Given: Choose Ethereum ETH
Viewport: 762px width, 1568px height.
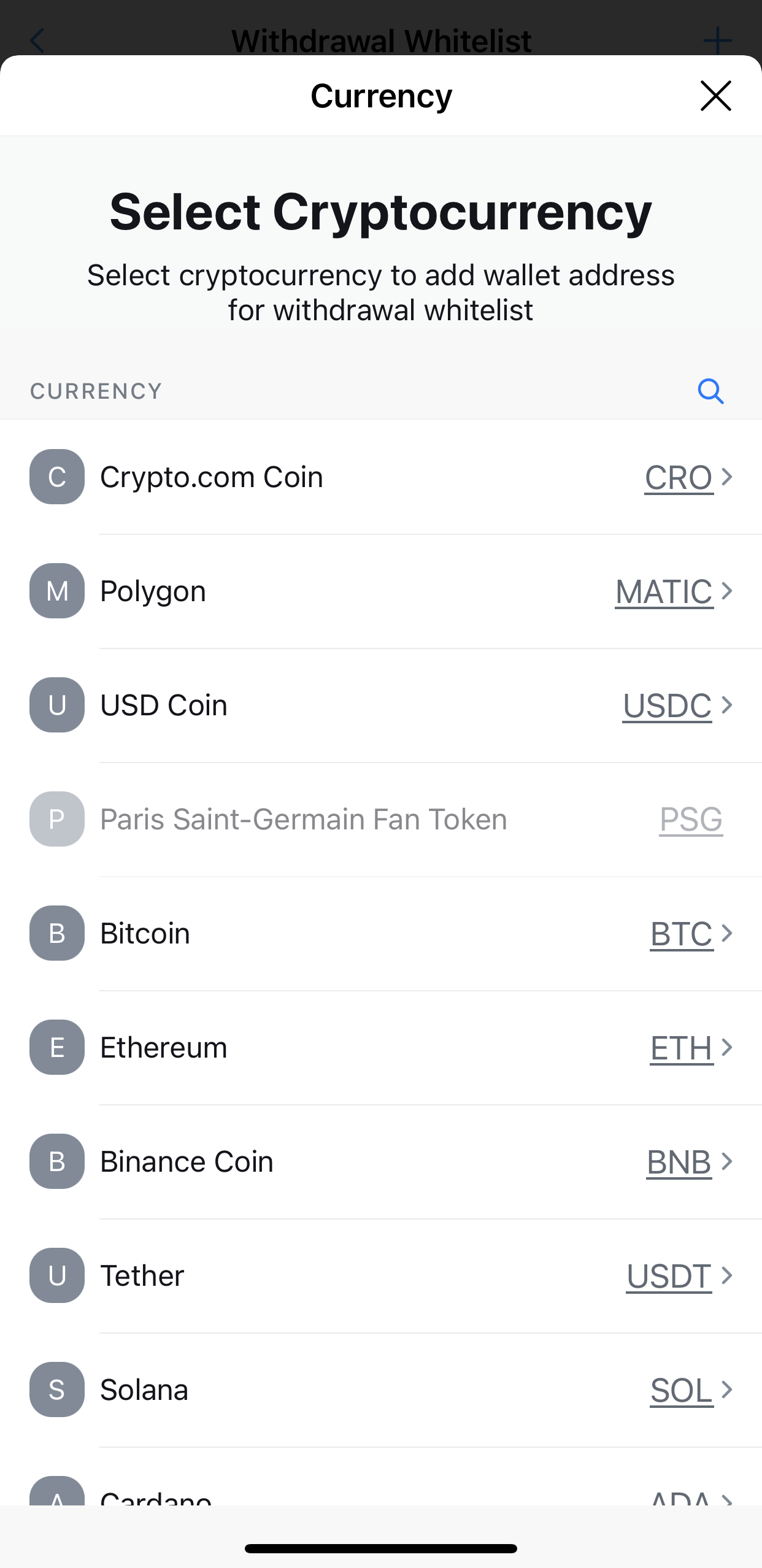Looking at the screenshot, I should [x=381, y=1047].
